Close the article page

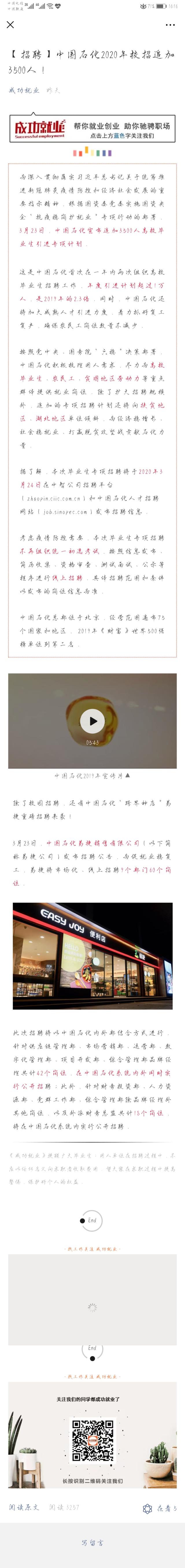click(x=10, y=25)
